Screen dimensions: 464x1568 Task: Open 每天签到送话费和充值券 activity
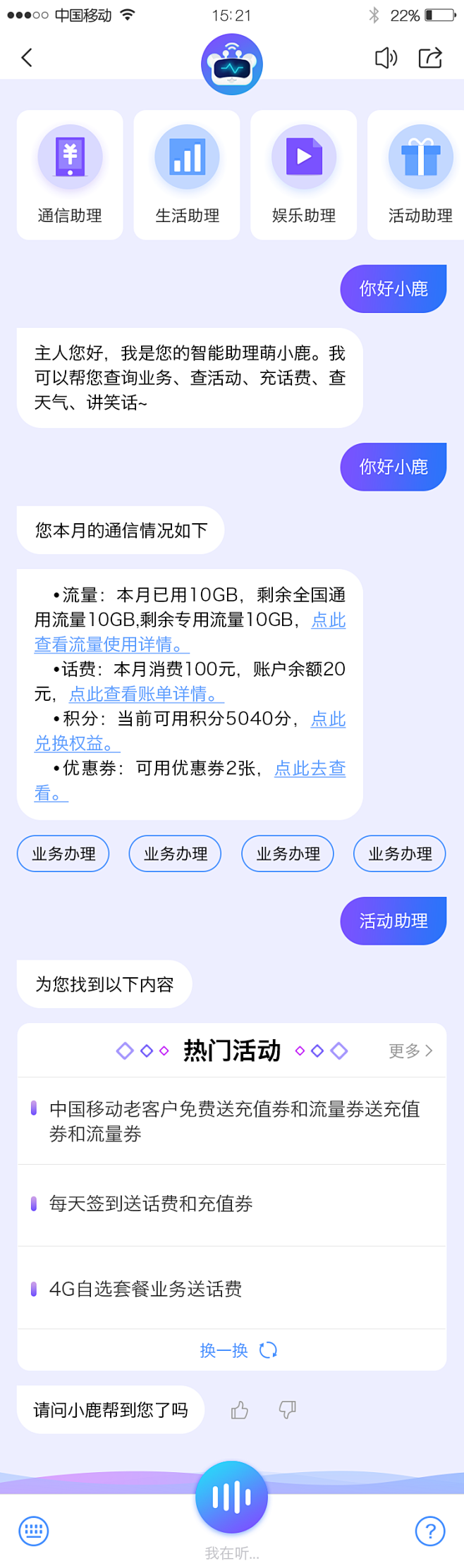coord(151,1203)
